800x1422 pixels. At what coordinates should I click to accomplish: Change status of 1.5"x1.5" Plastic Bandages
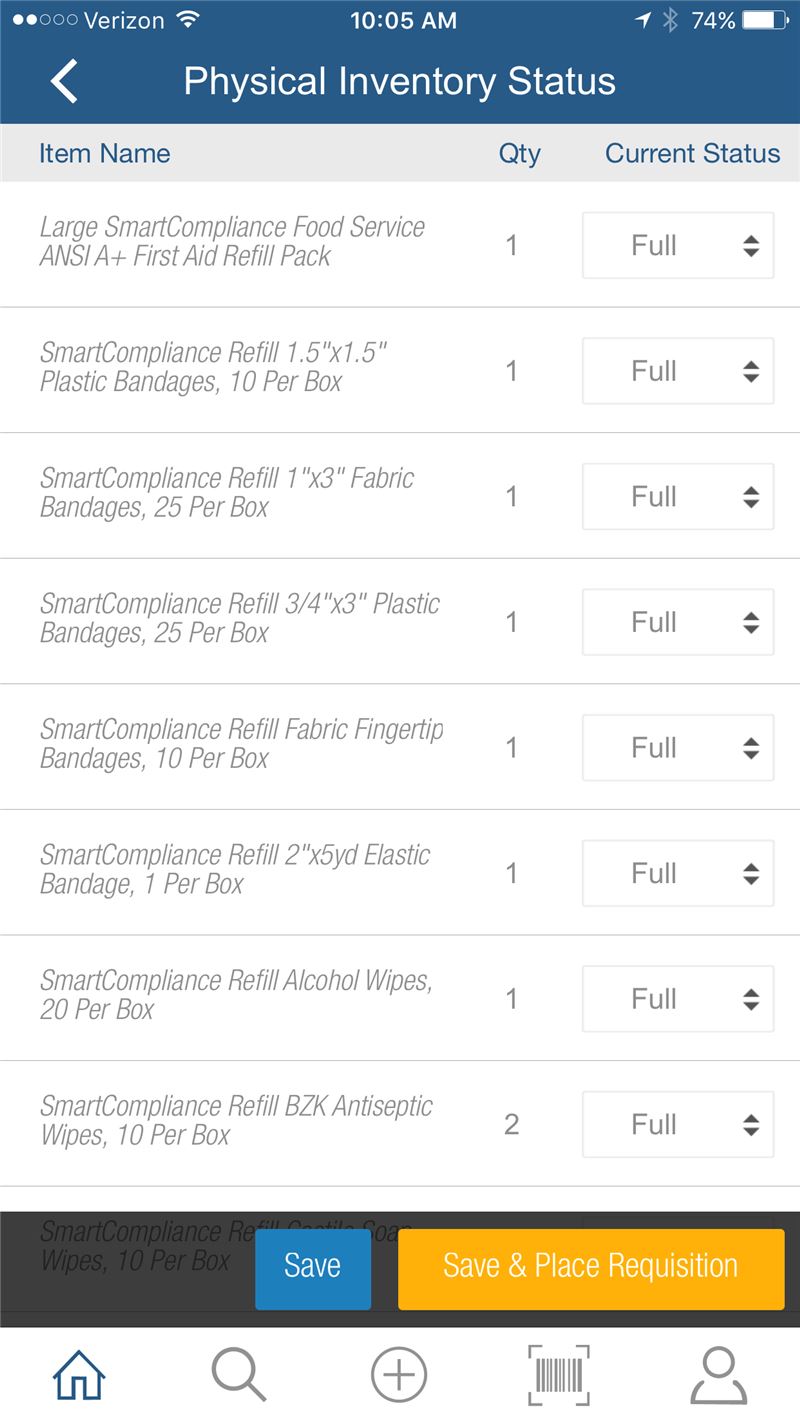click(678, 371)
